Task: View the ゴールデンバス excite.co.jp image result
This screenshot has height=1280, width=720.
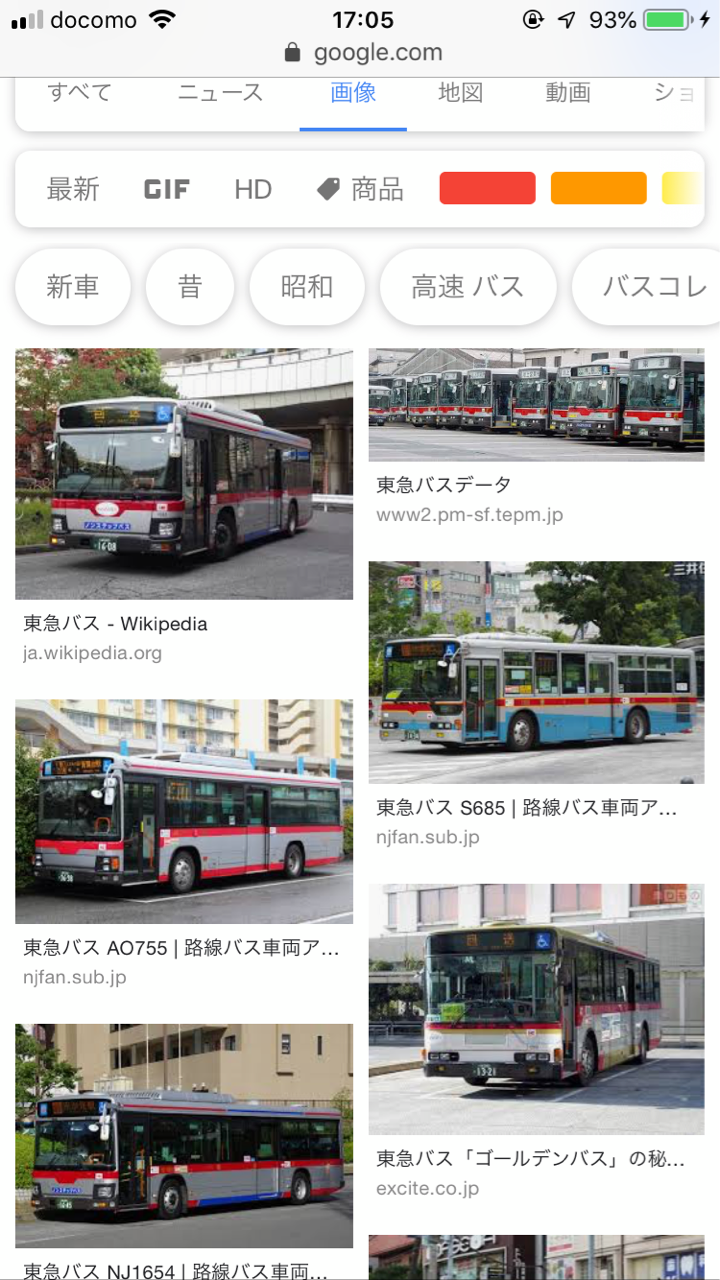Action: click(x=536, y=1008)
